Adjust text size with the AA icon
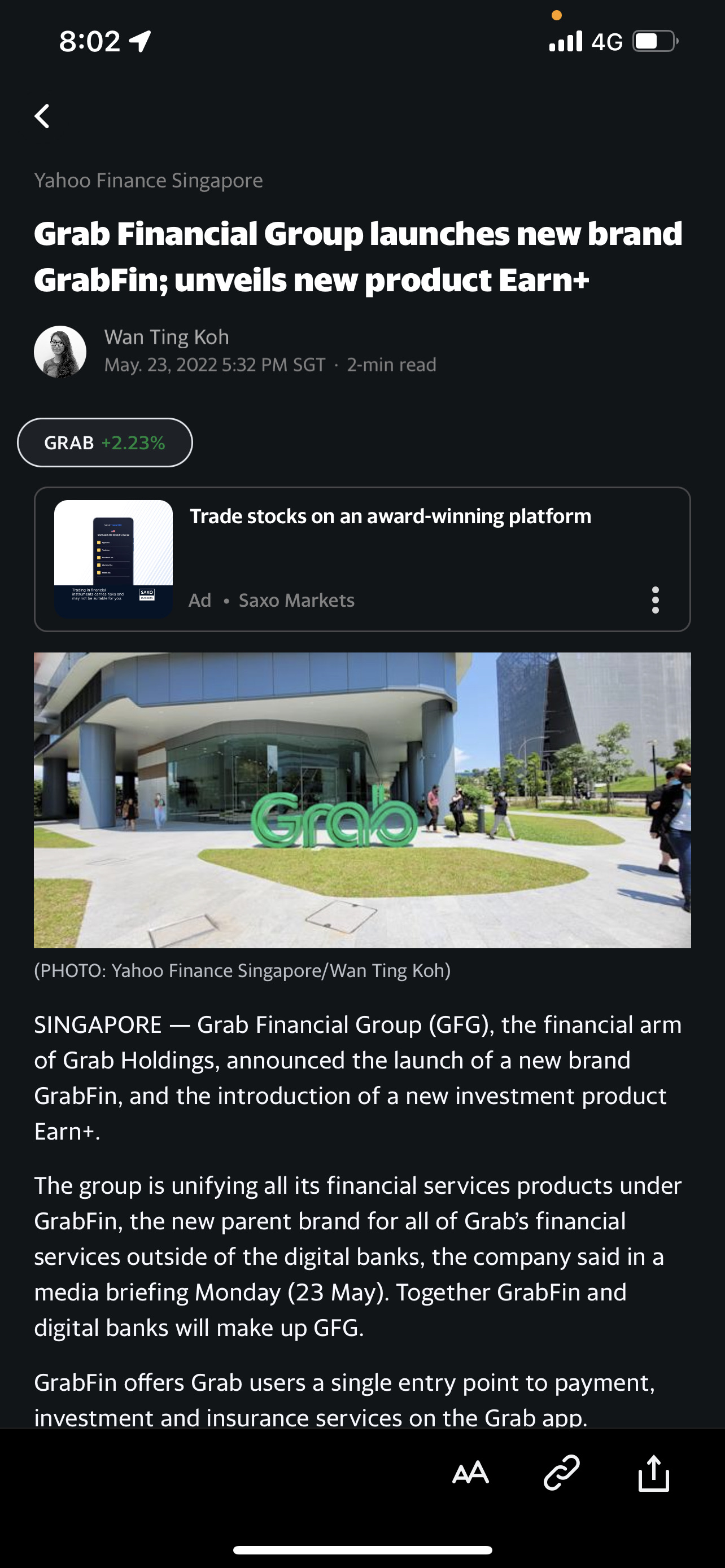 (470, 1473)
